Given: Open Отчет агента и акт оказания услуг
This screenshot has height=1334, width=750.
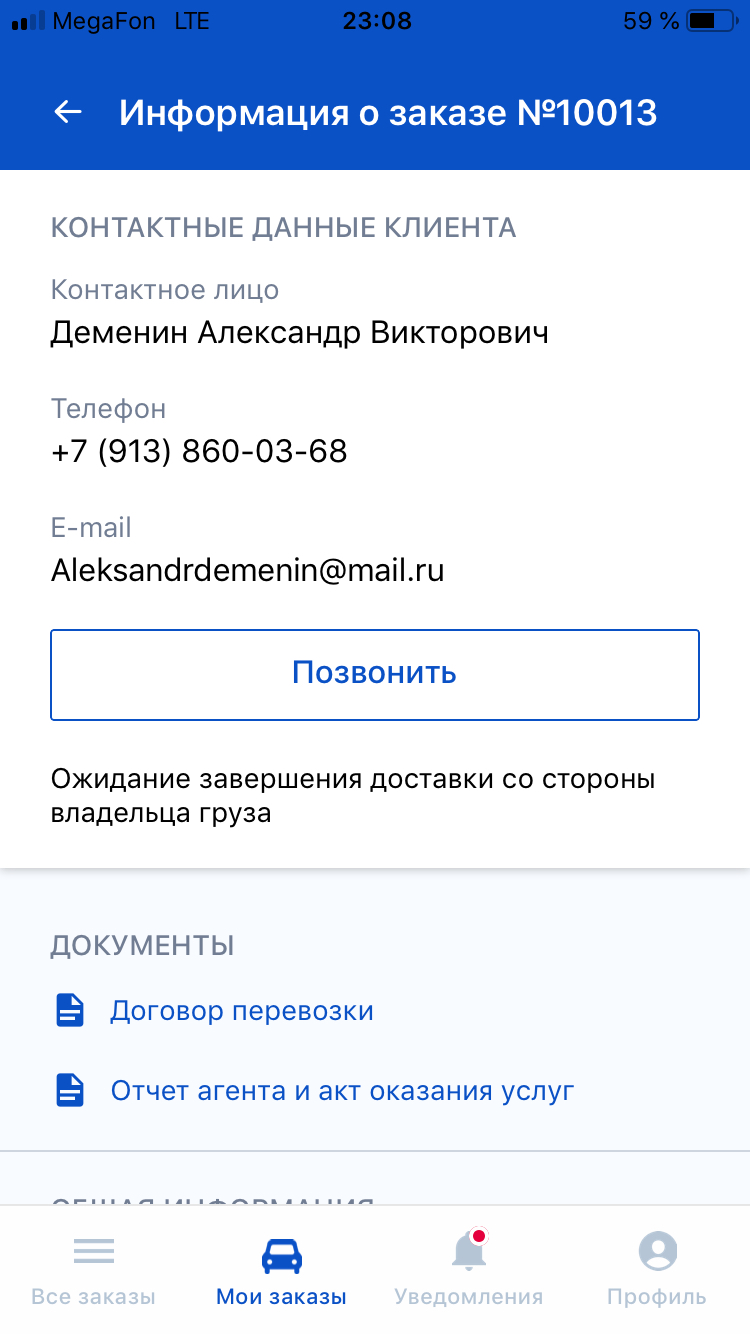Looking at the screenshot, I should pos(341,1090).
